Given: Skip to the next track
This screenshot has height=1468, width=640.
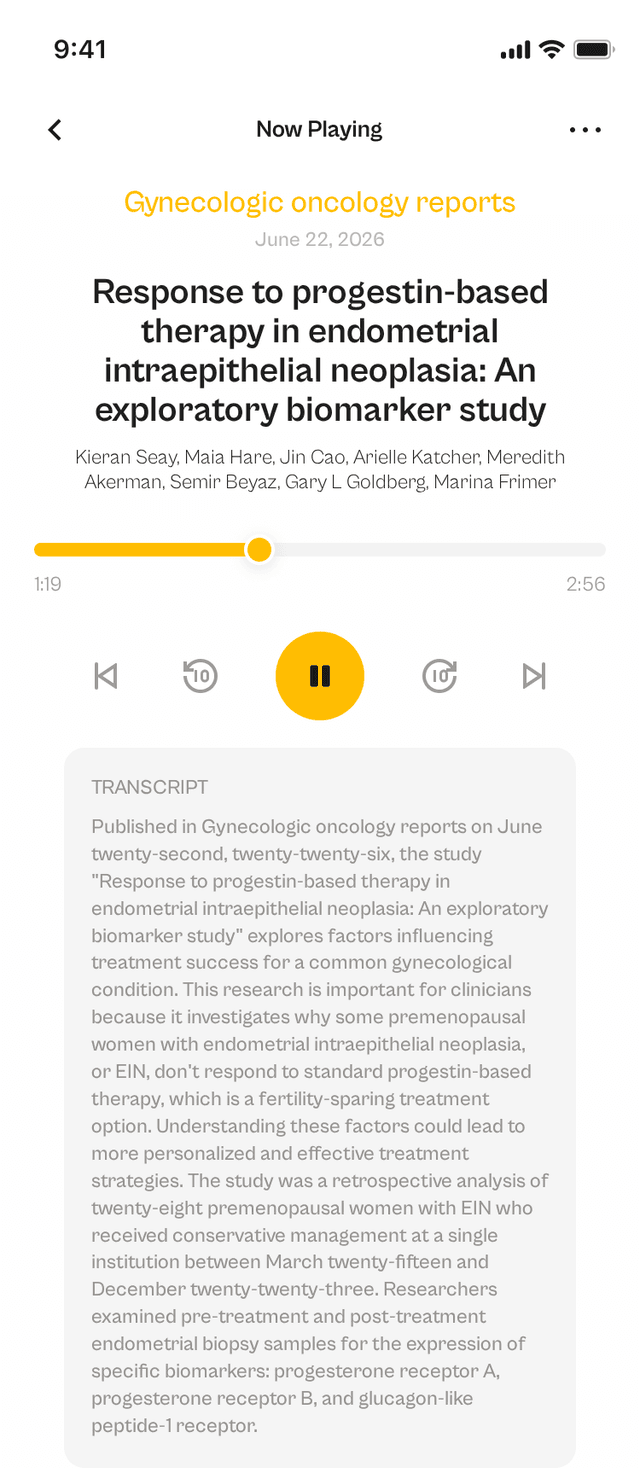Looking at the screenshot, I should (534, 676).
